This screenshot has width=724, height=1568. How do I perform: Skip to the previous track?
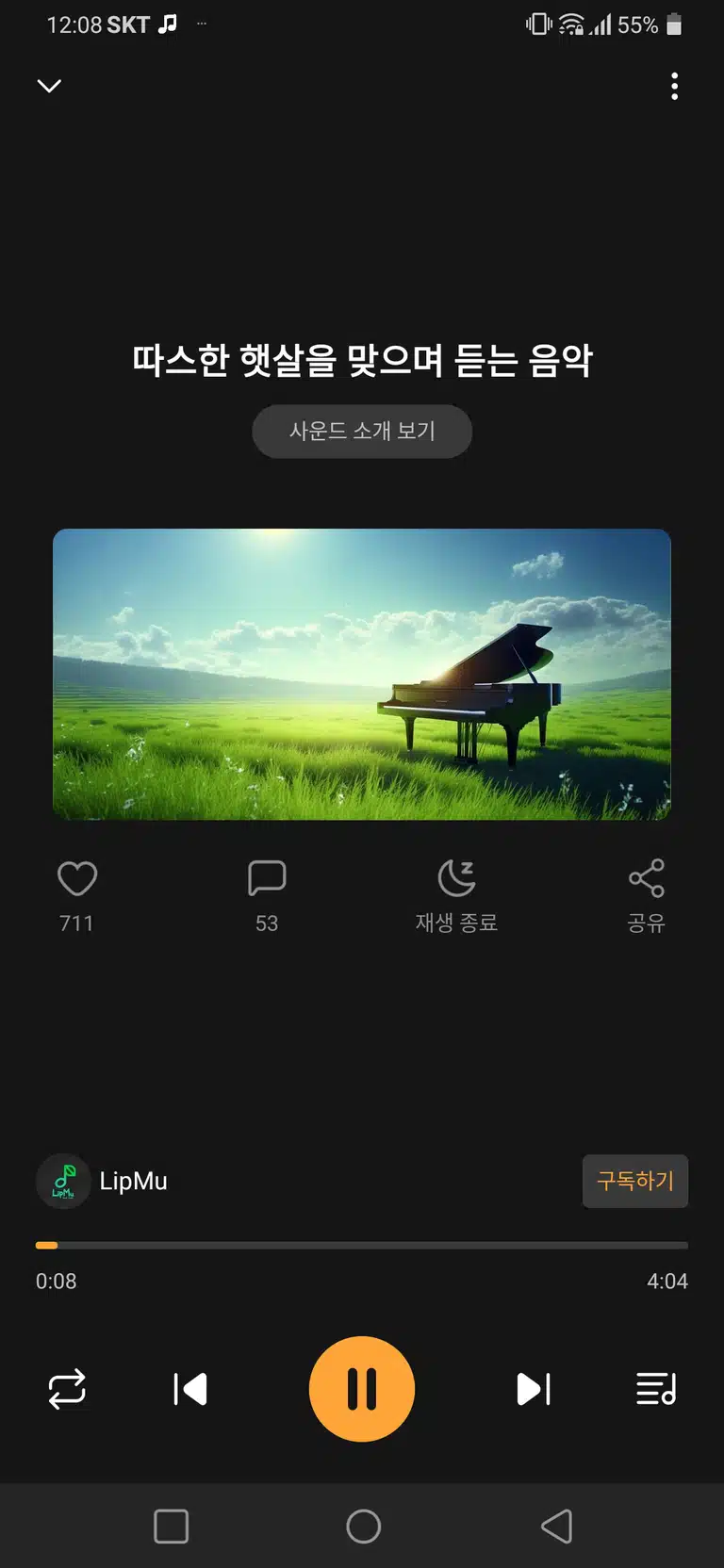190,1389
